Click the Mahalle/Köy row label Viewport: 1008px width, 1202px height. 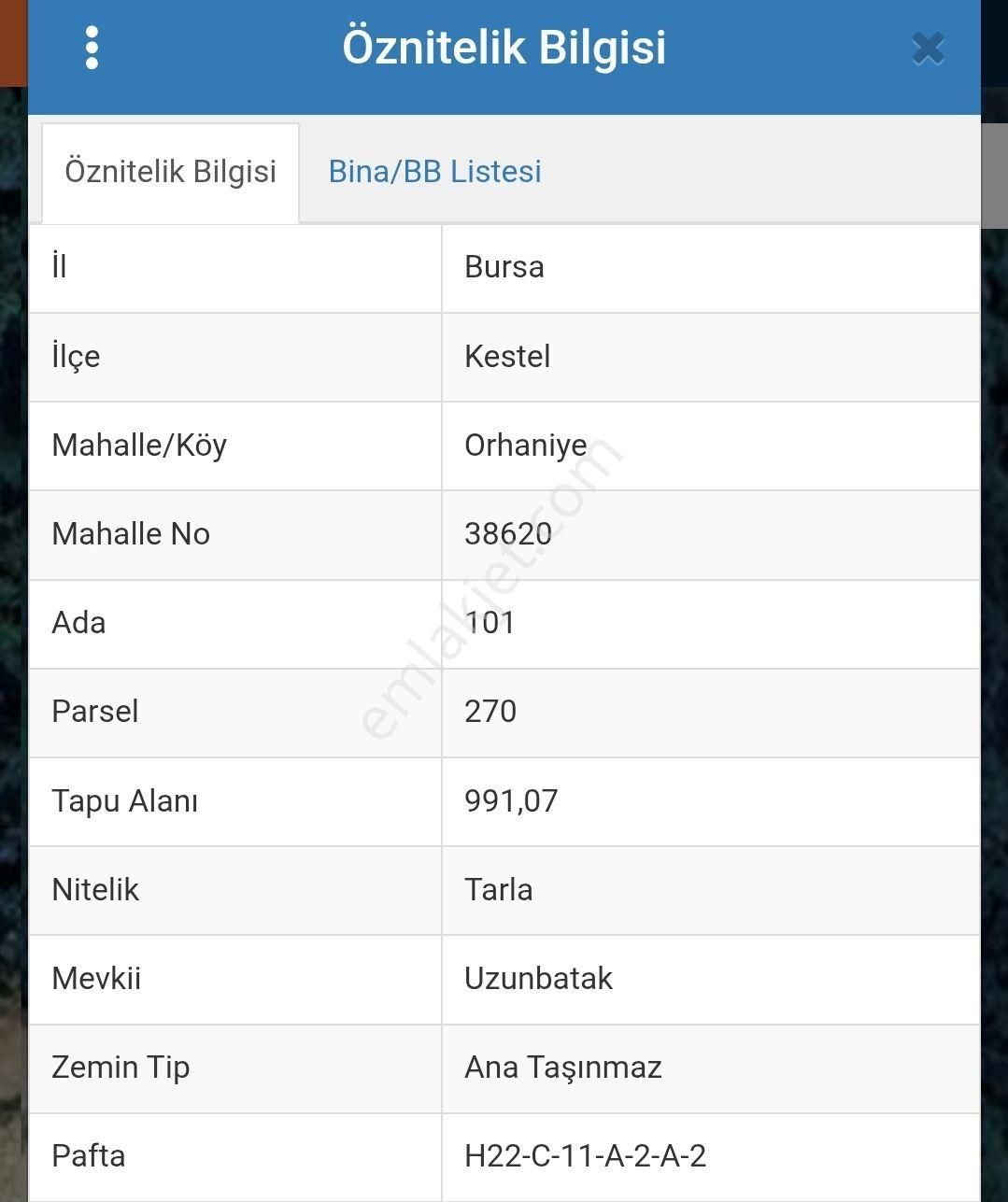[140, 445]
